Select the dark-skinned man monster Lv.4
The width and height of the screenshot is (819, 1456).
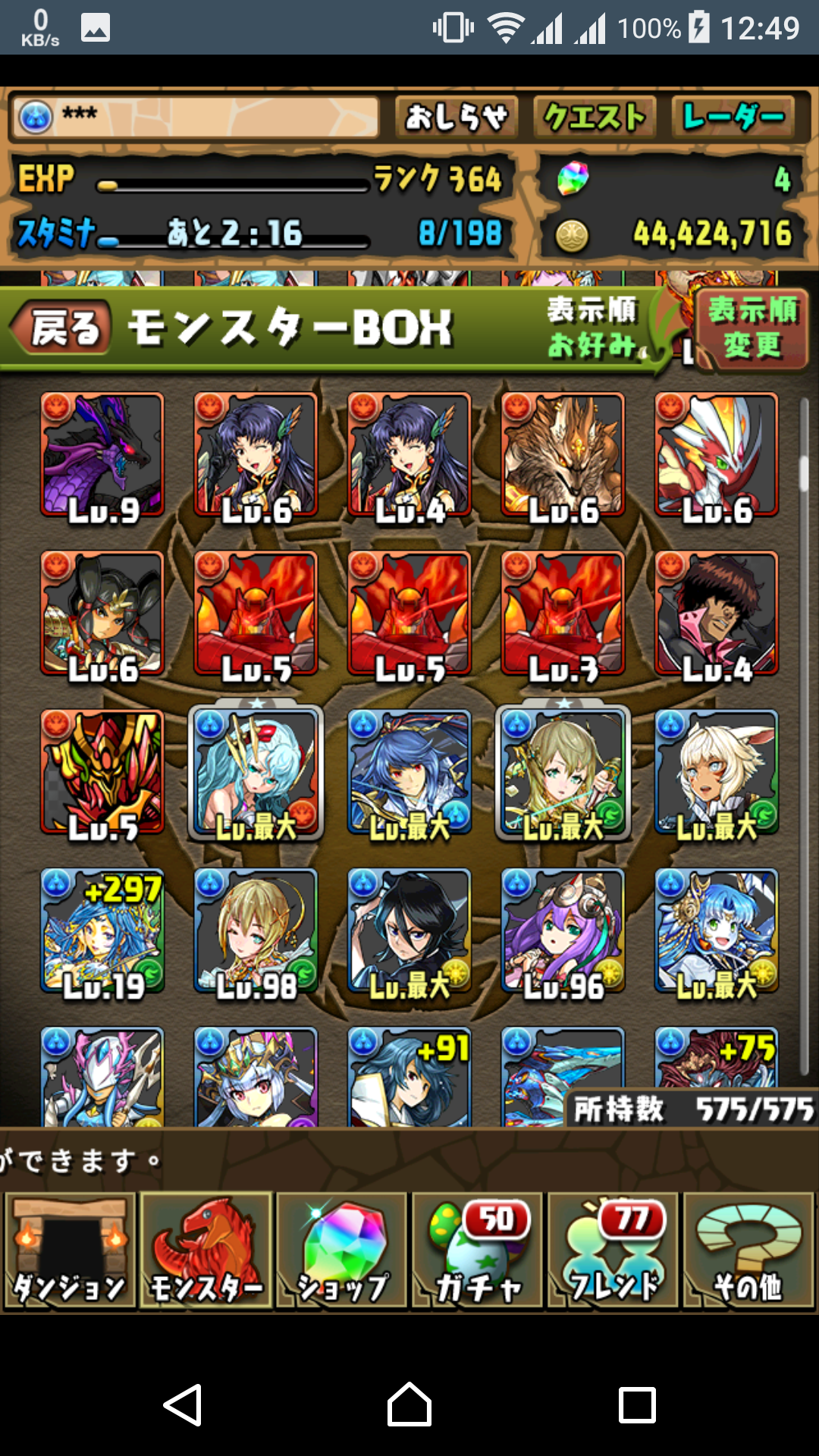point(716,613)
